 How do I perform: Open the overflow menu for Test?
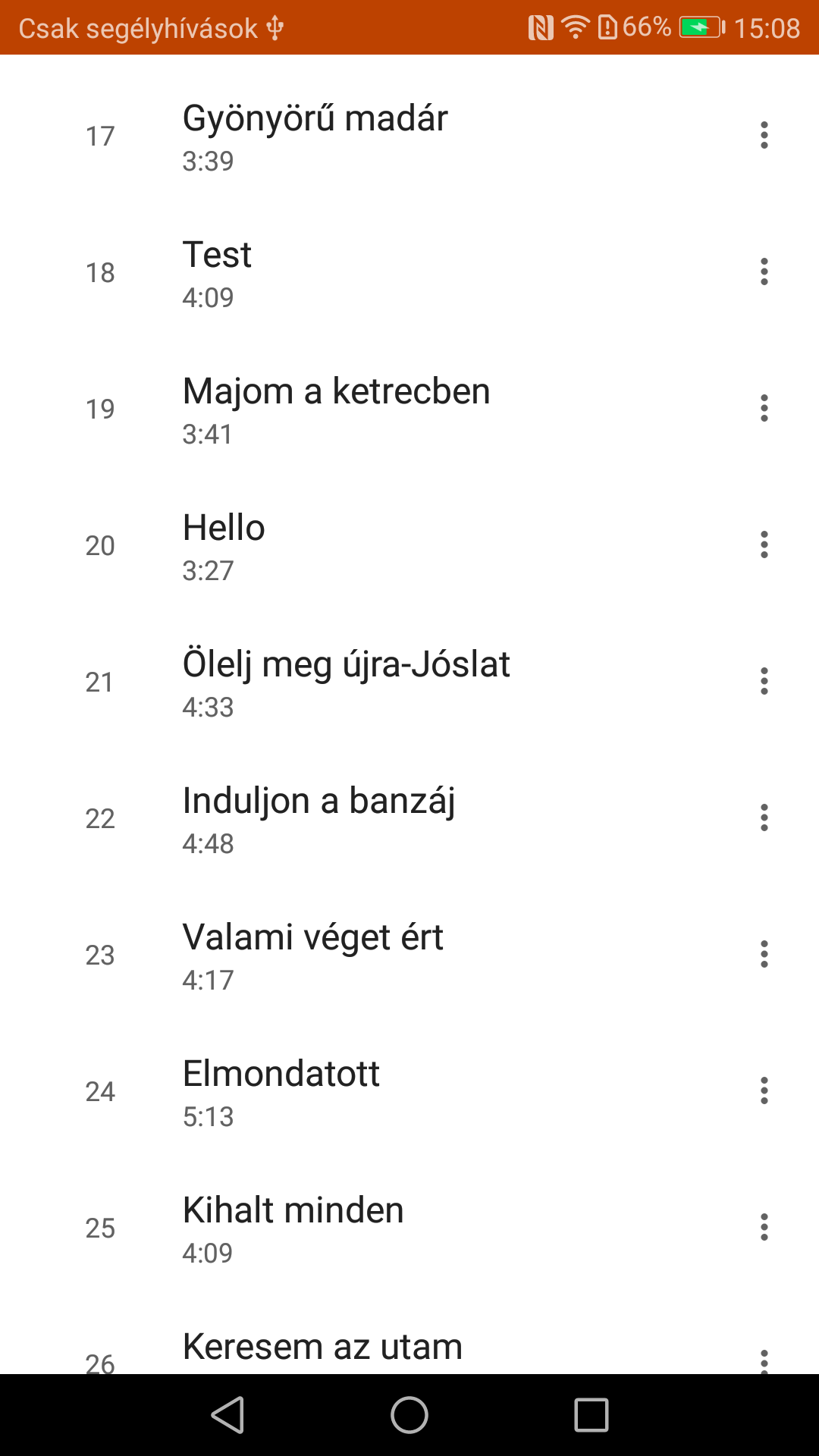tap(764, 272)
